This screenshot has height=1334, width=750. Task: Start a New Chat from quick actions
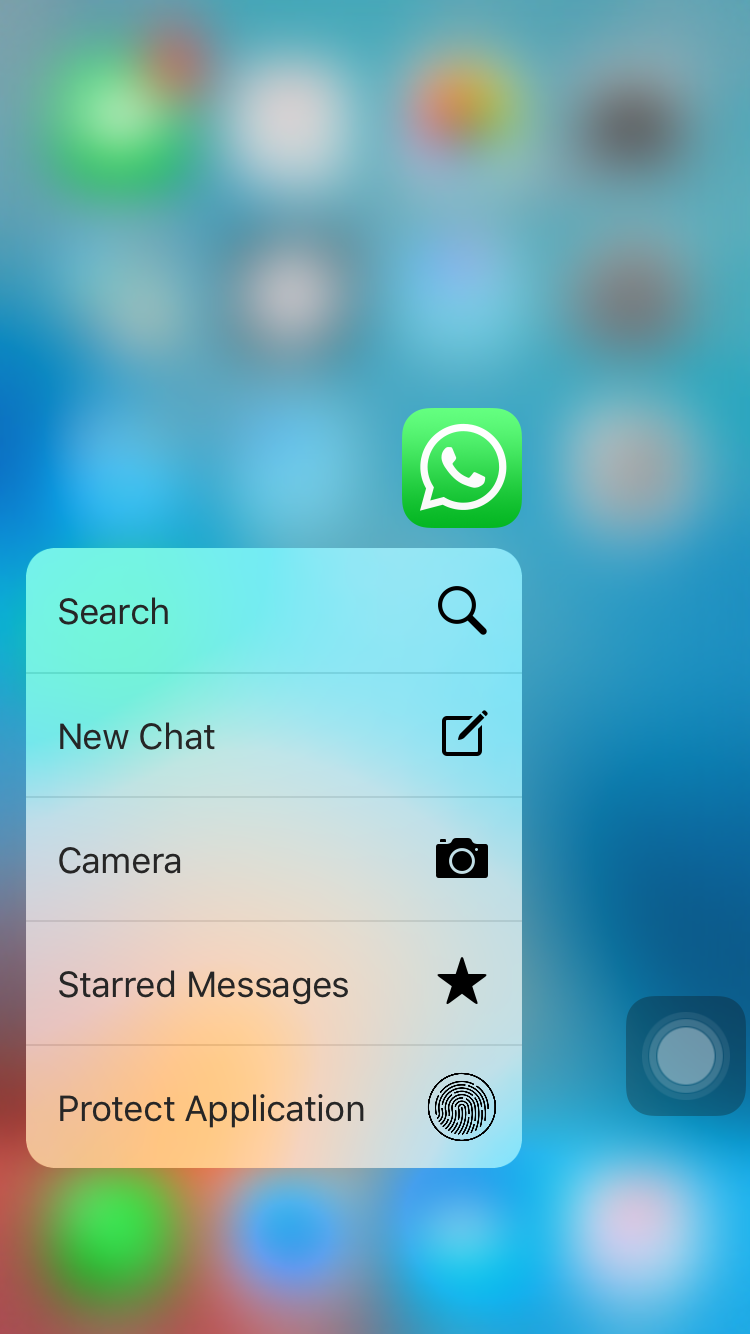[273, 736]
